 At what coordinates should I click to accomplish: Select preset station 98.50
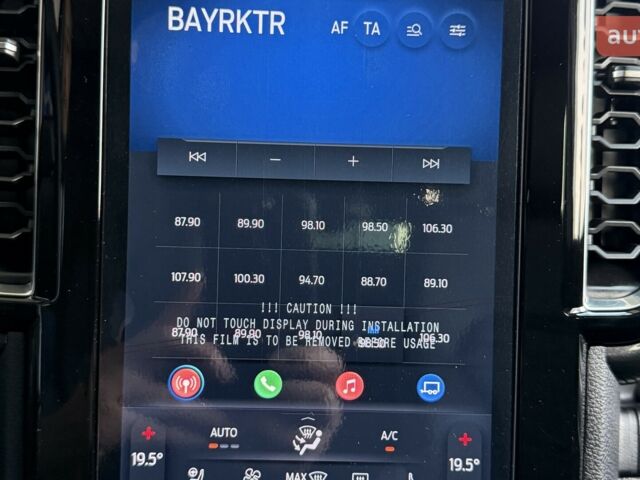point(374,227)
